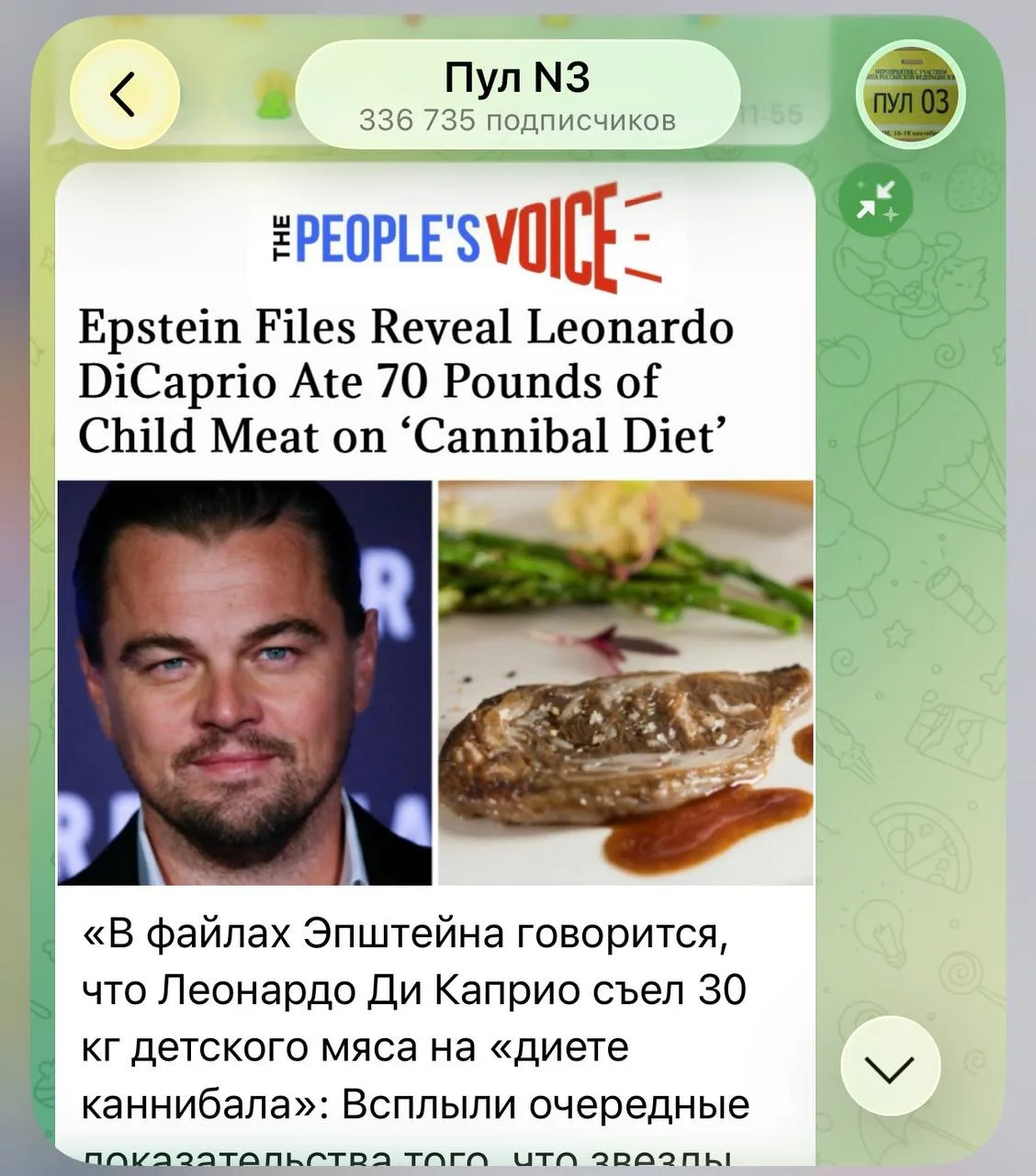Screen dimensions: 1036x1176
Task: Open the People's Voice article image
Action: [435, 524]
